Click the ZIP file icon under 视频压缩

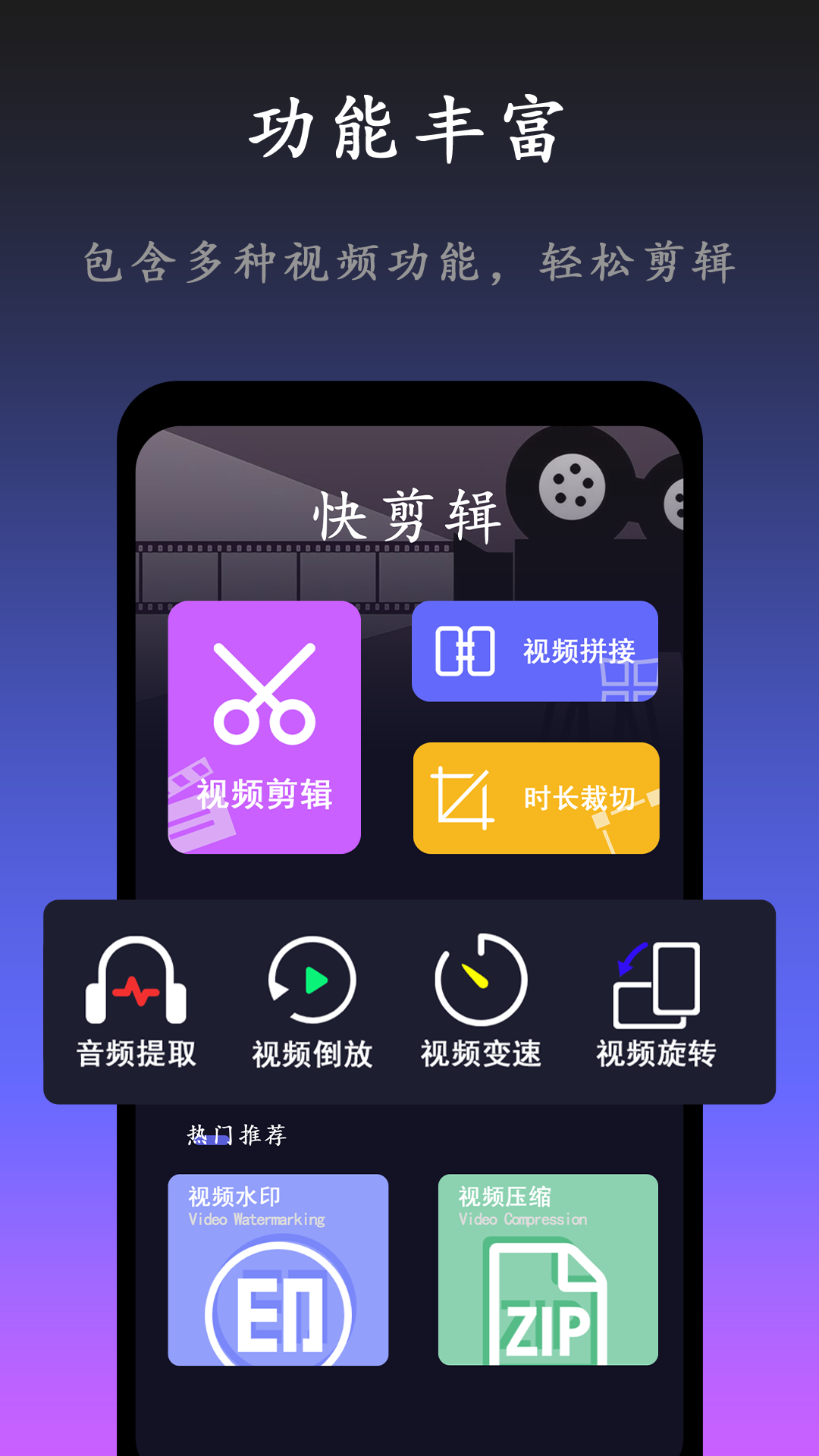[x=548, y=1301]
